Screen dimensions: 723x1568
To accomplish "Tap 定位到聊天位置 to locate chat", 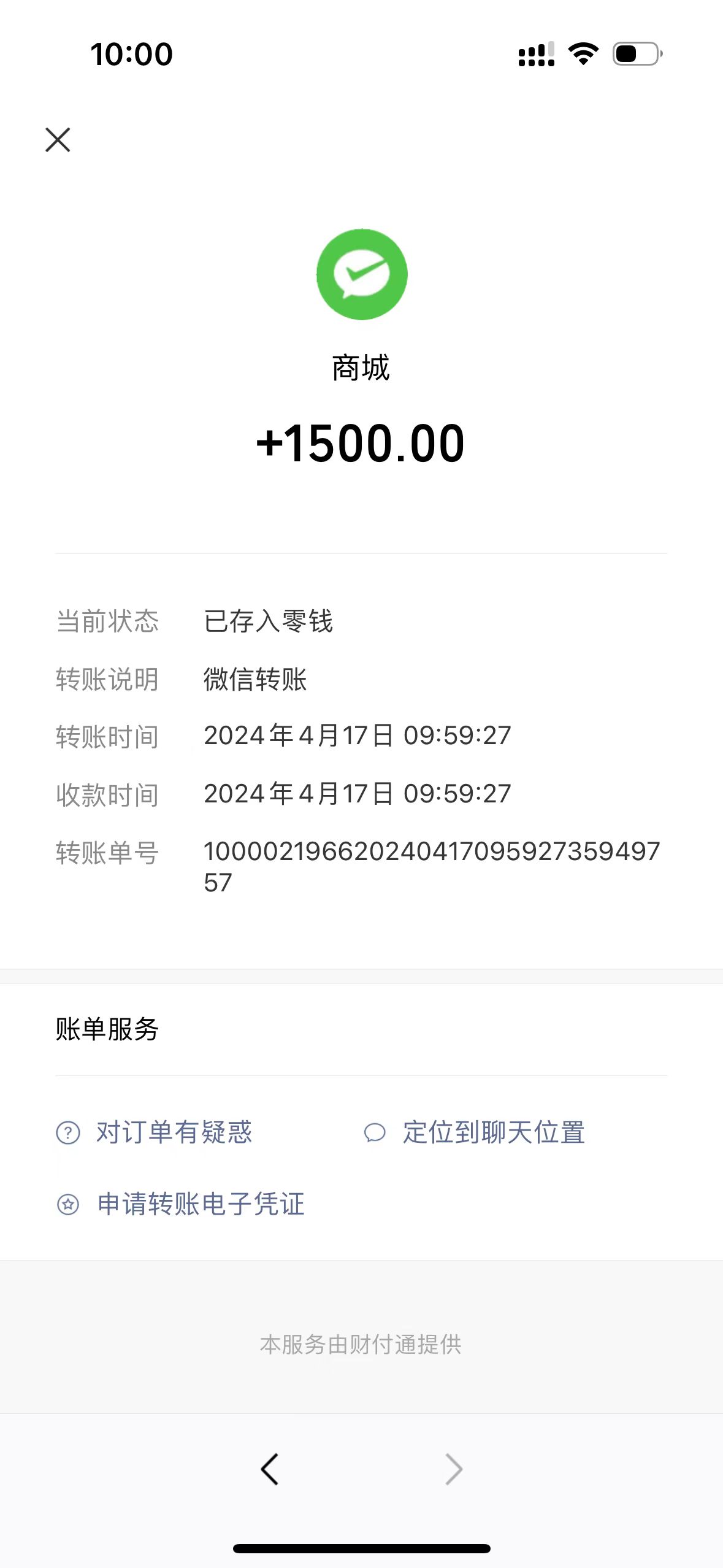I will tap(474, 1132).
